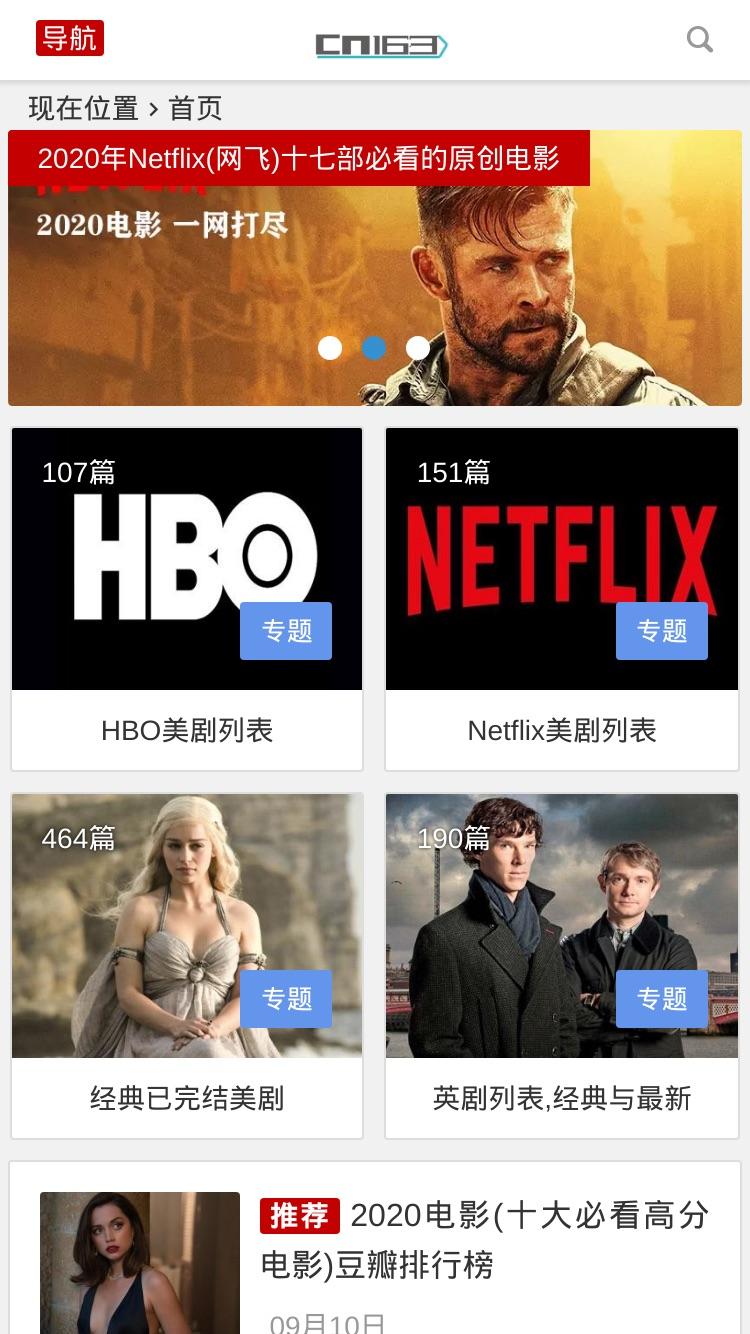Image resolution: width=750 pixels, height=1334 pixels.
Task: Tap the CN163 logo
Action: pos(381,45)
